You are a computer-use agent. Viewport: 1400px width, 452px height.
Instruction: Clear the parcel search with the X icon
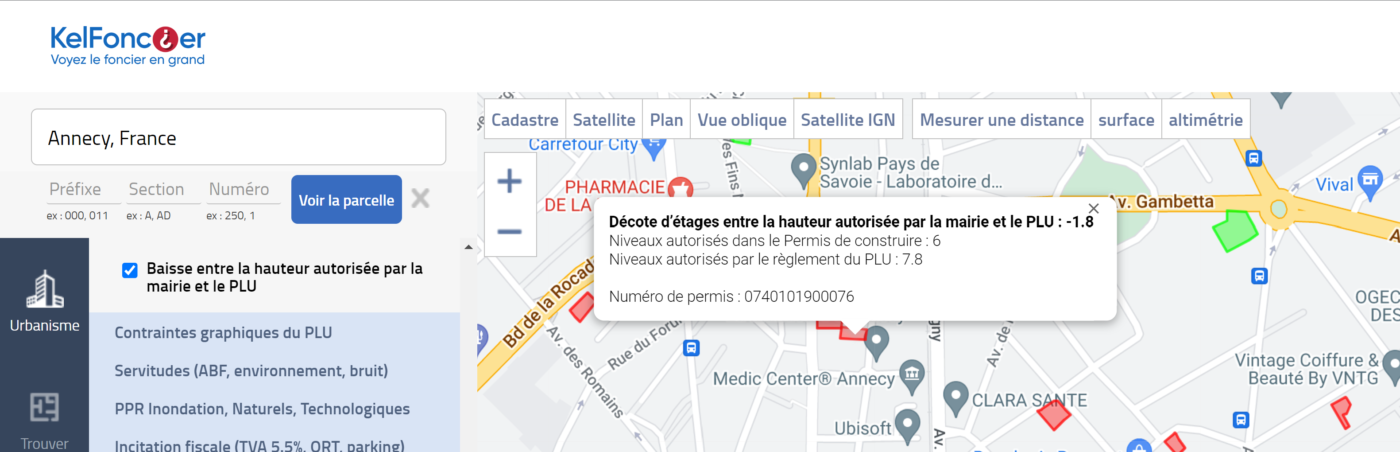click(x=421, y=199)
